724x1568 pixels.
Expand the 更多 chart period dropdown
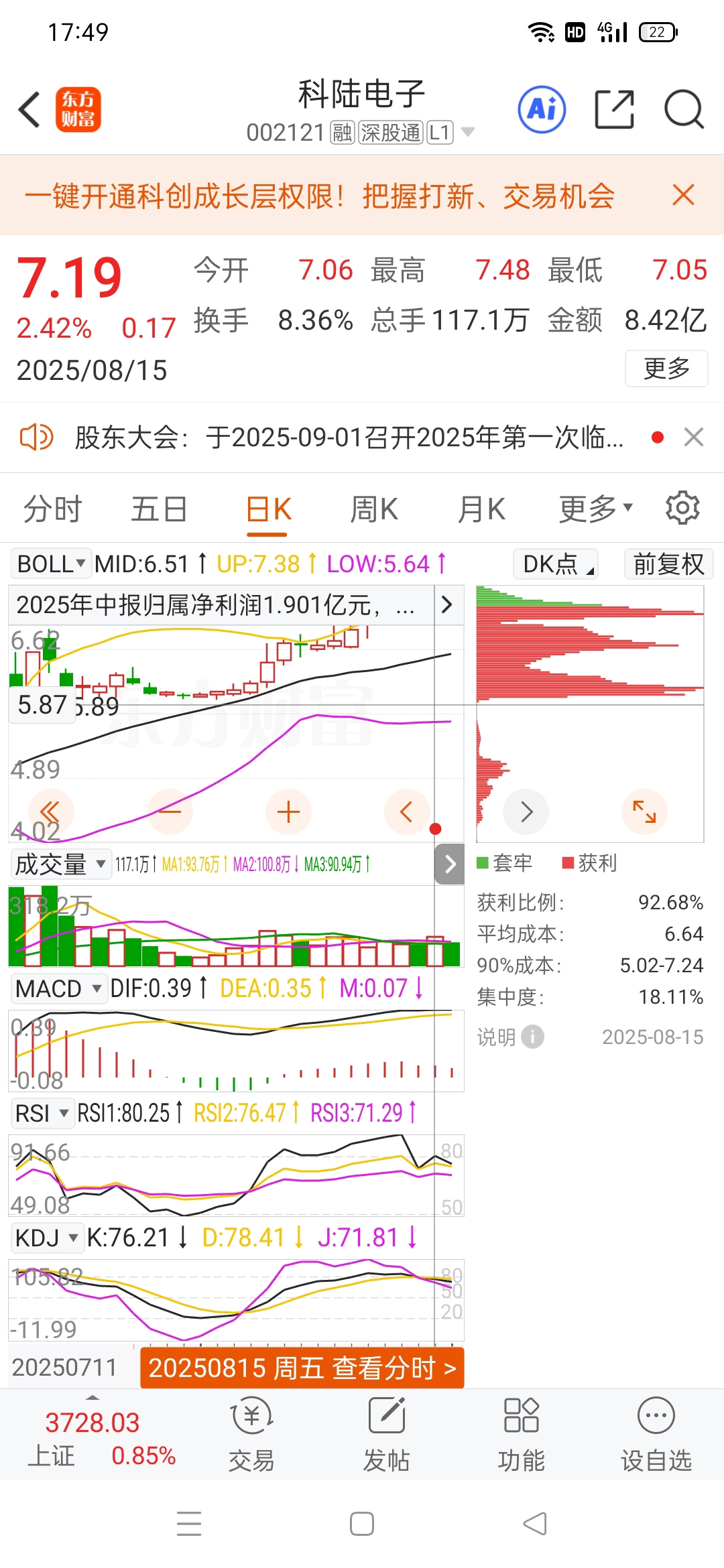pos(595,509)
